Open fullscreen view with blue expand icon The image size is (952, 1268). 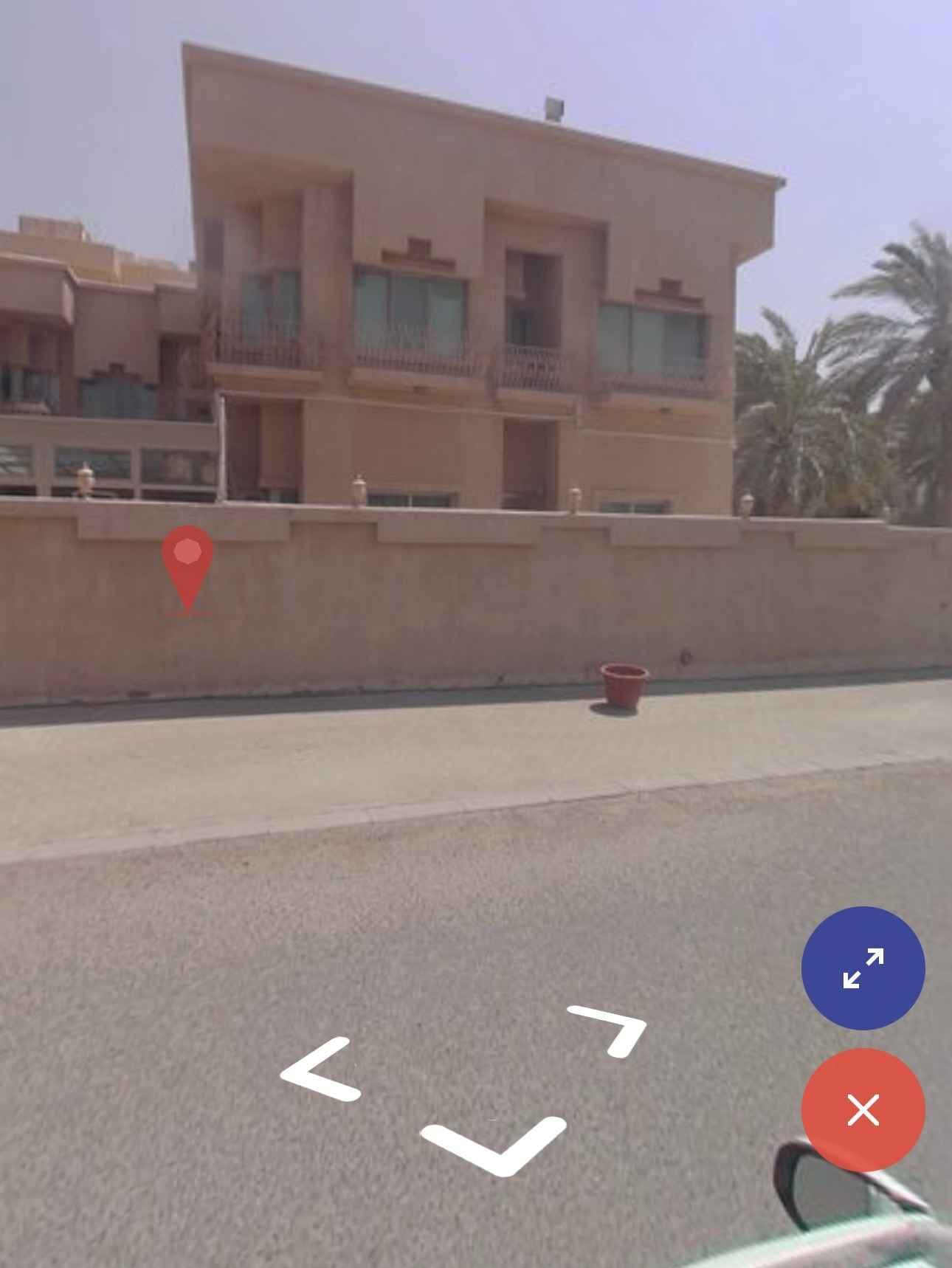pyautogui.click(x=862, y=971)
